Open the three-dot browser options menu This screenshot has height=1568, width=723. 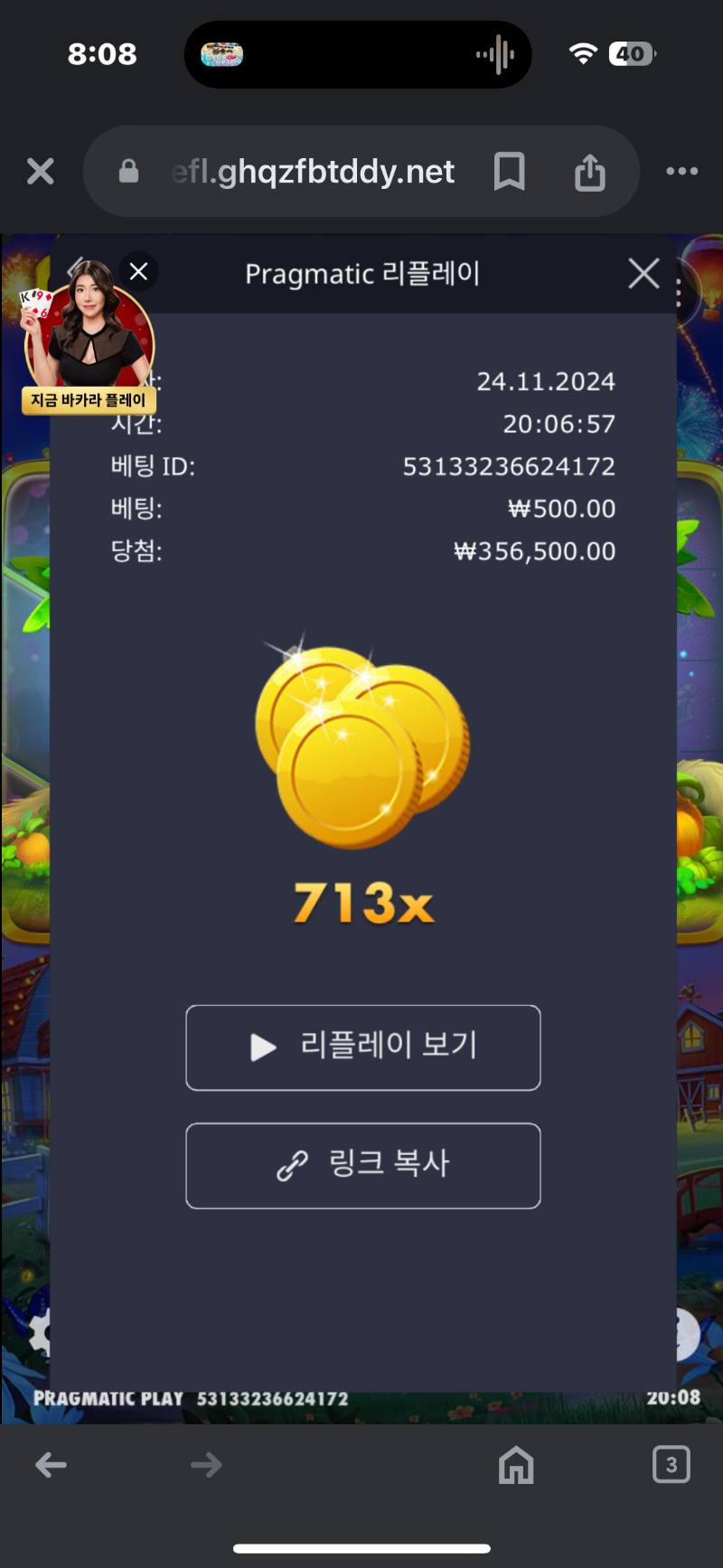(x=682, y=171)
